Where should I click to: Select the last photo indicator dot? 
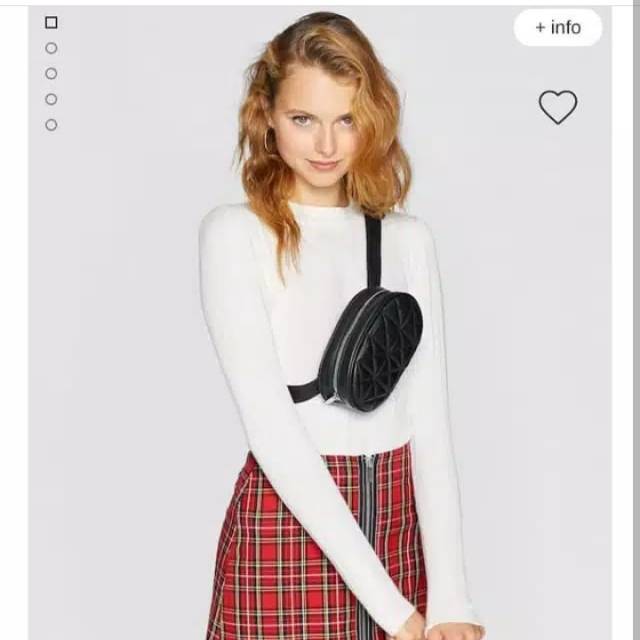click(51, 125)
